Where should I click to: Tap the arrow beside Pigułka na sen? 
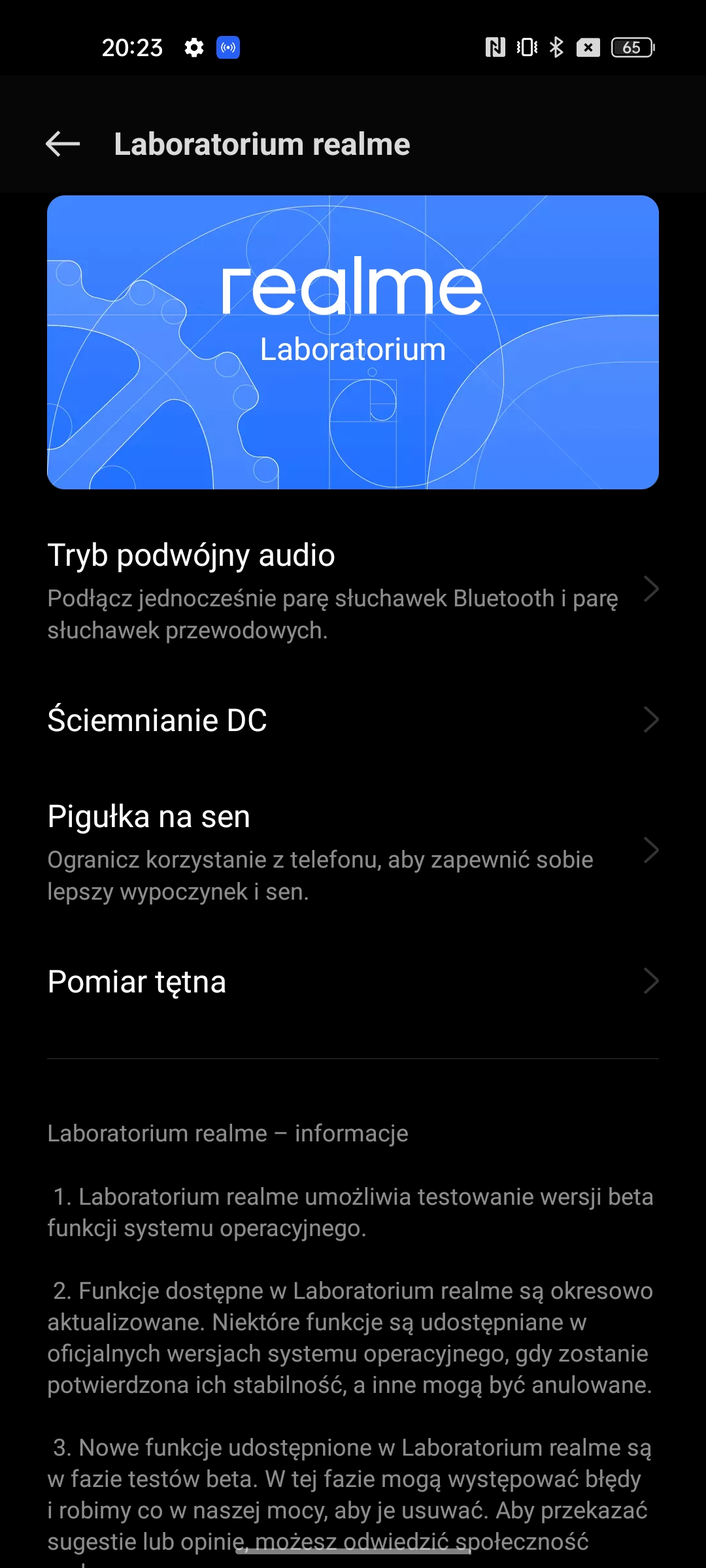click(650, 850)
